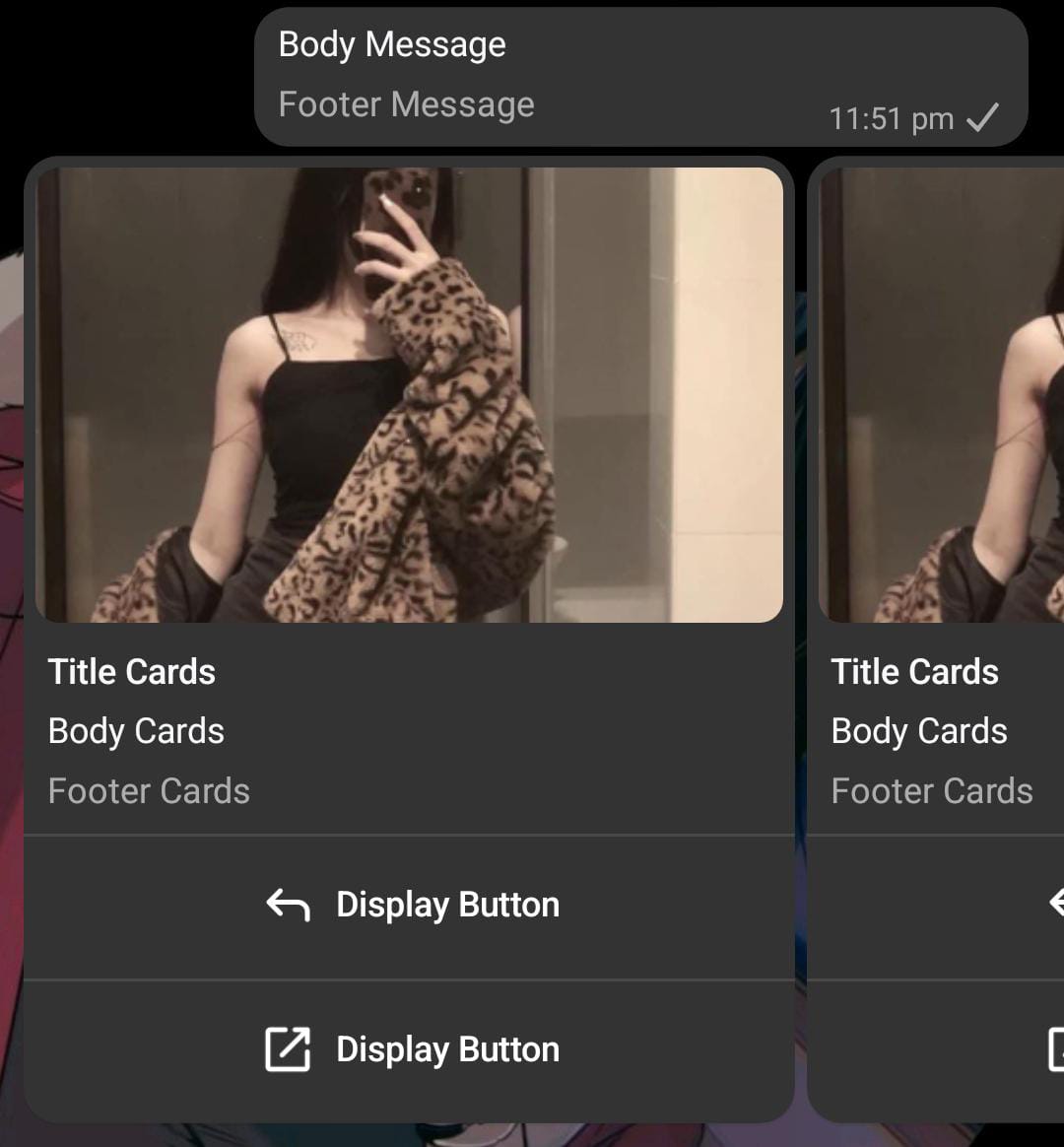Viewport: 1064px width, 1147px height.
Task: Tap the Display Button with the external link icon
Action: 412,1049
